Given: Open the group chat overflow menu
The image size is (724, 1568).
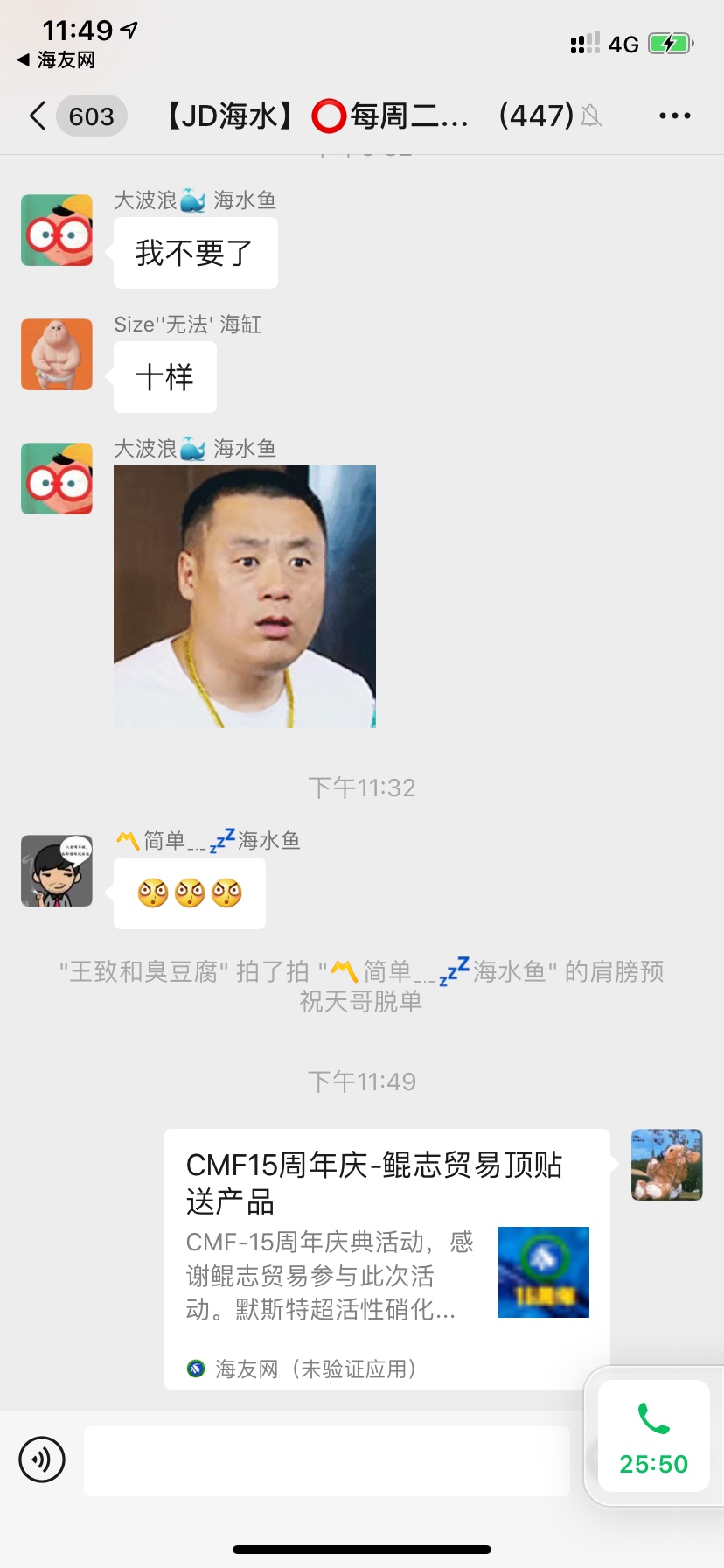Looking at the screenshot, I should point(674,115).
